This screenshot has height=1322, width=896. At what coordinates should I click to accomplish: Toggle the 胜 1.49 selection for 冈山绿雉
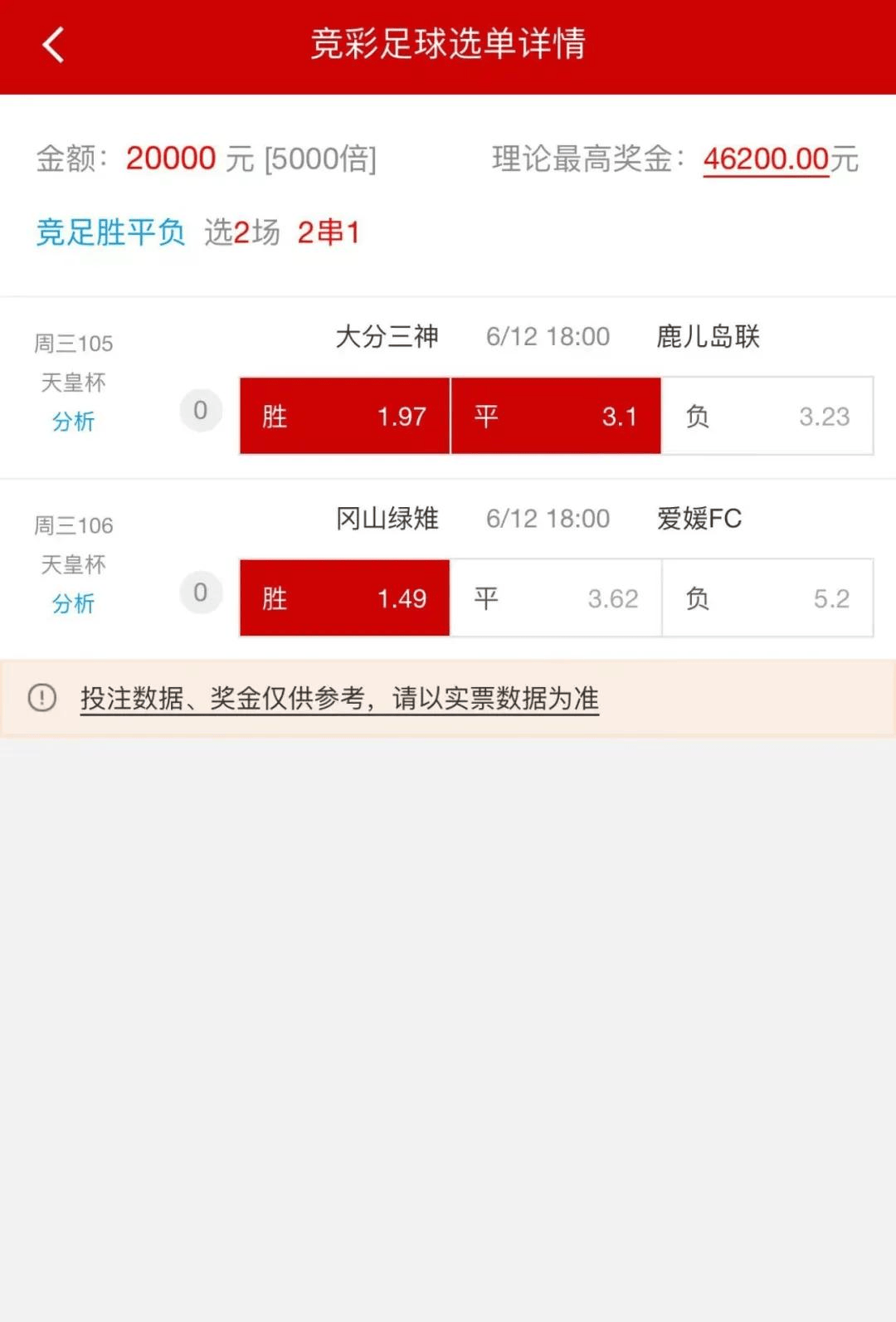pos(344,598)
